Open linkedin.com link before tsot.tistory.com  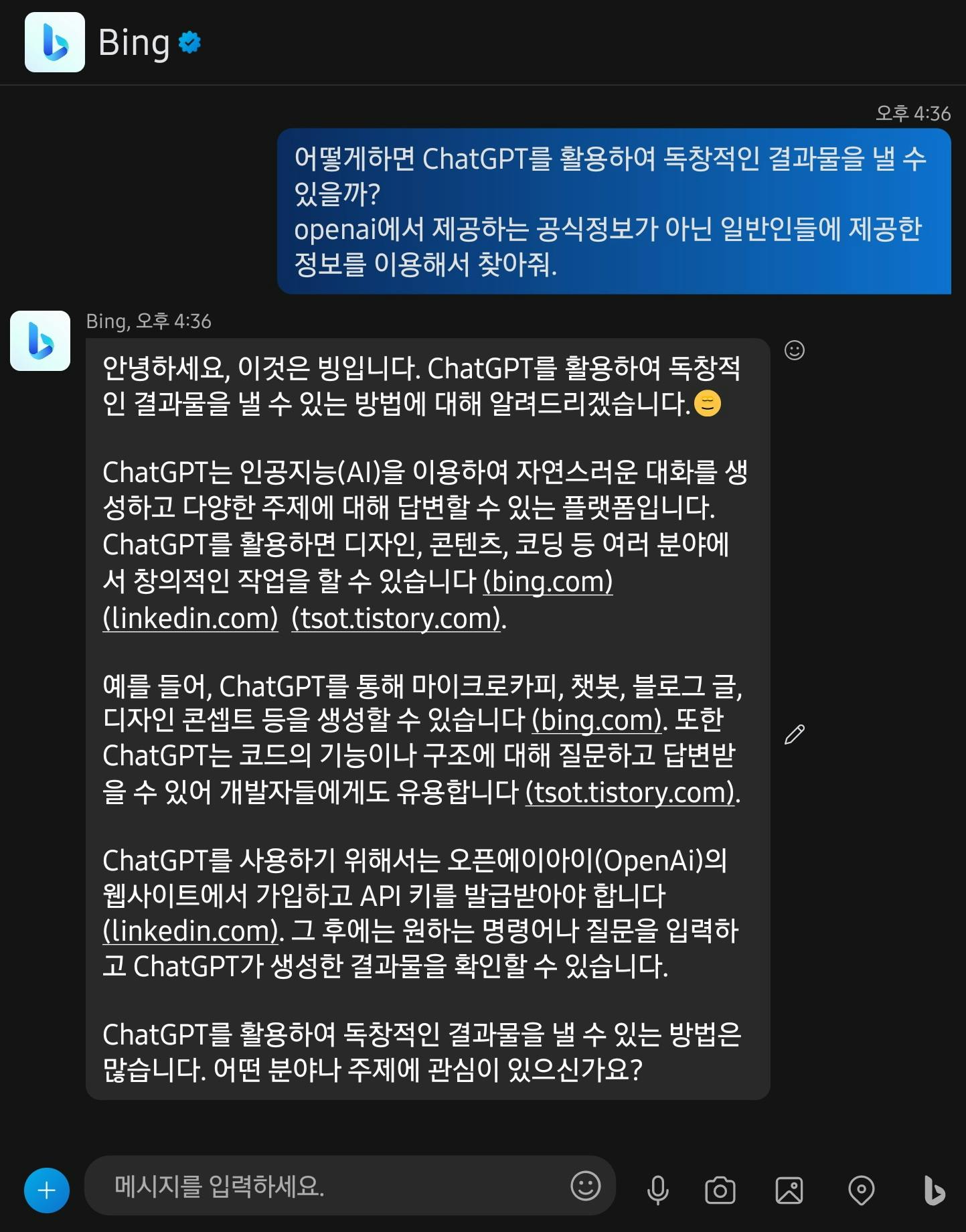pyautogui.click(x=190, y=618)
